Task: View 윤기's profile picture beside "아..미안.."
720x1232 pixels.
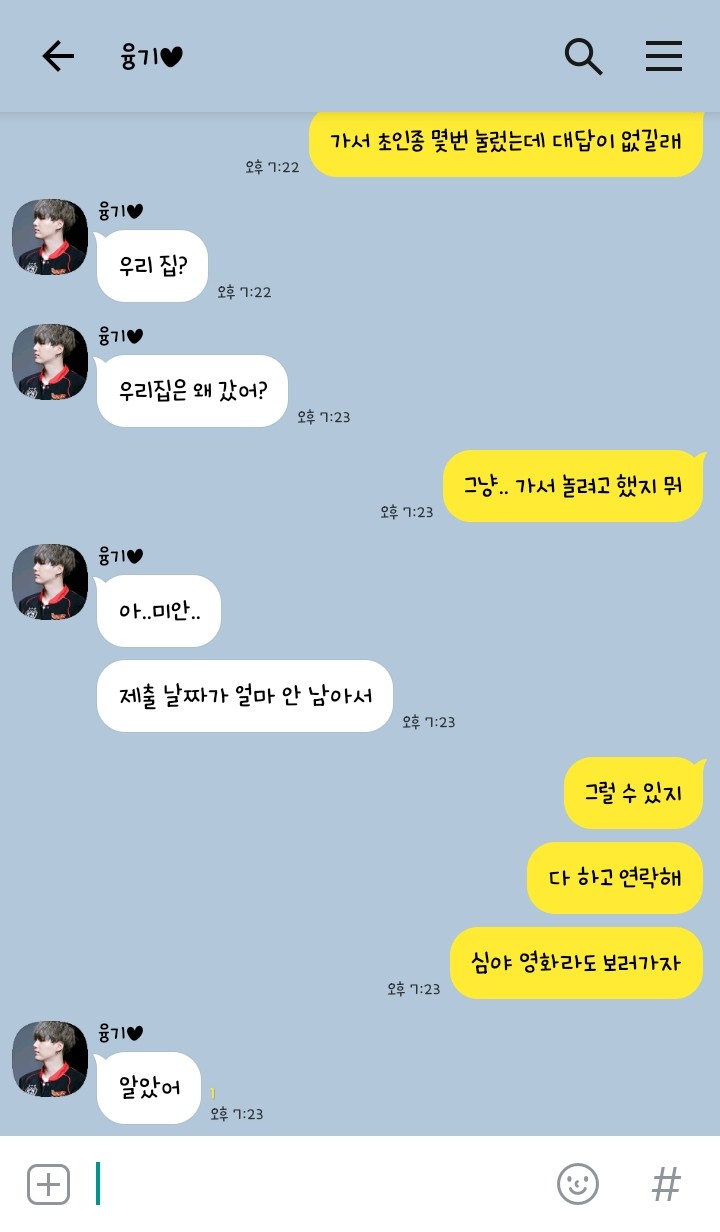Action: coord(50,582)
